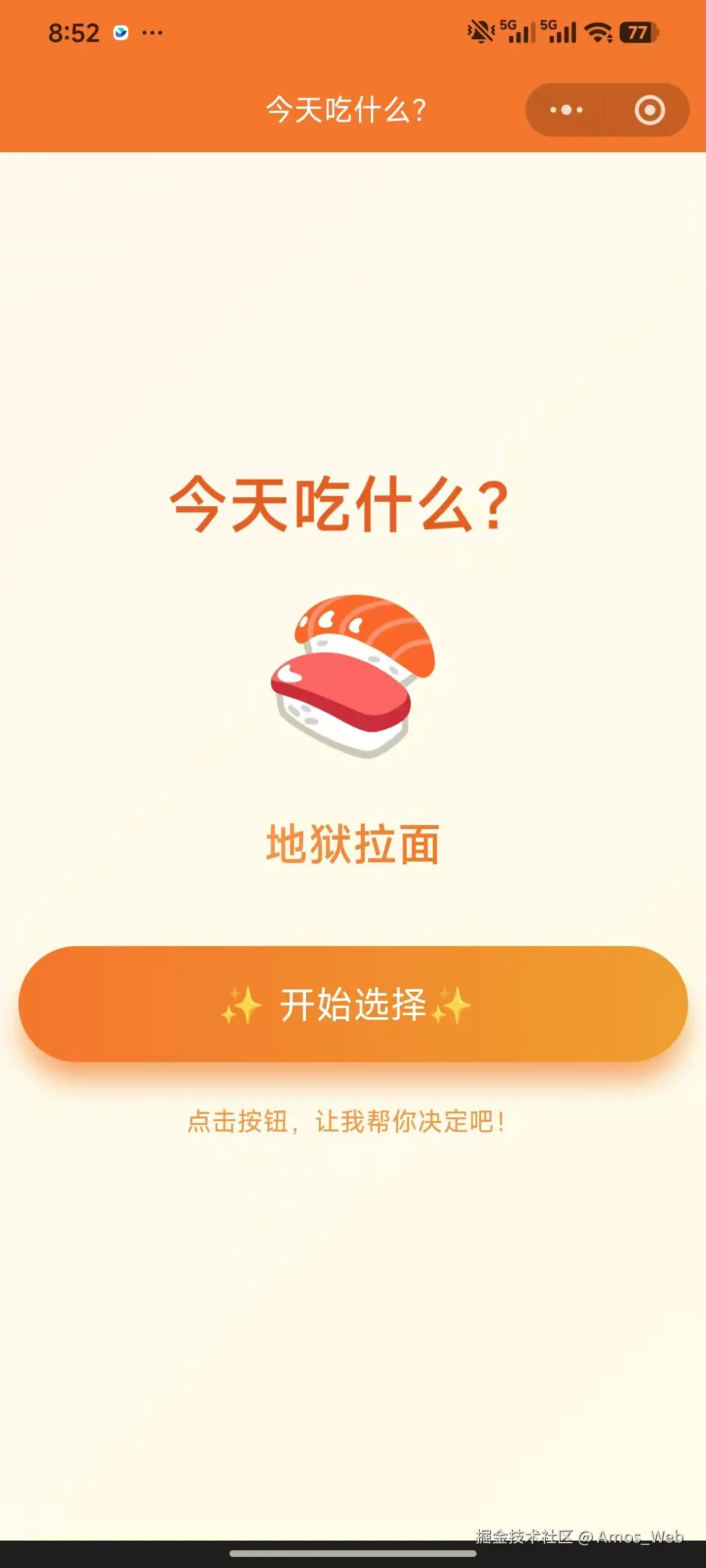
Task: Click the capsule close/exit circle icon
Action: click(647, 110)
